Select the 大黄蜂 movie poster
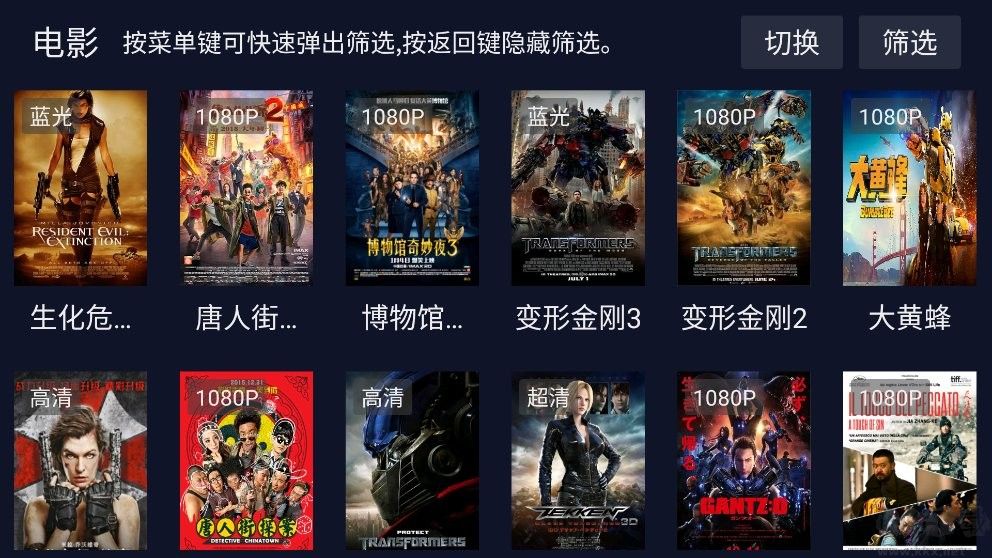Screen dimensions: 992x558 (909, 188)
